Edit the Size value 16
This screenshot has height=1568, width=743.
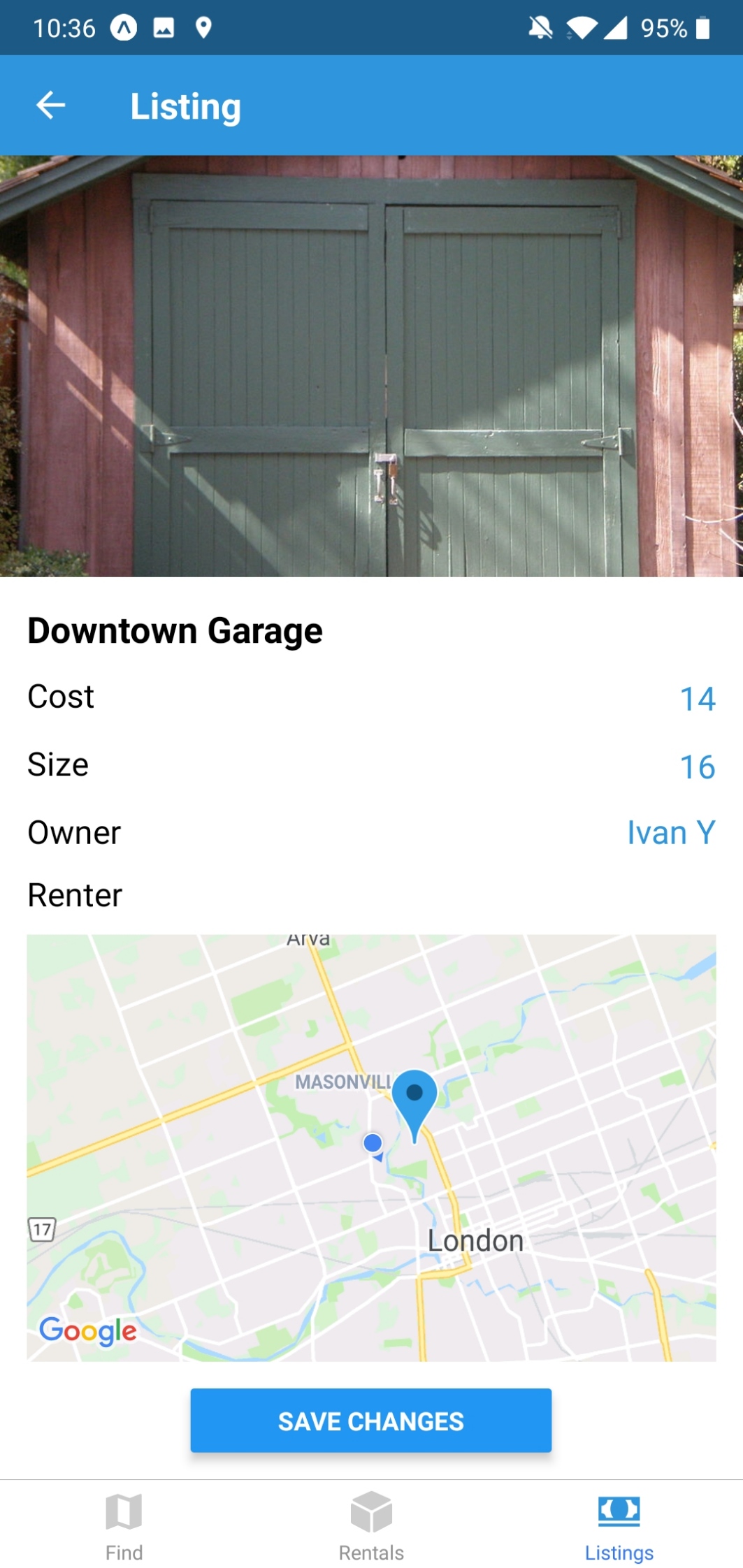coord(697,767)
